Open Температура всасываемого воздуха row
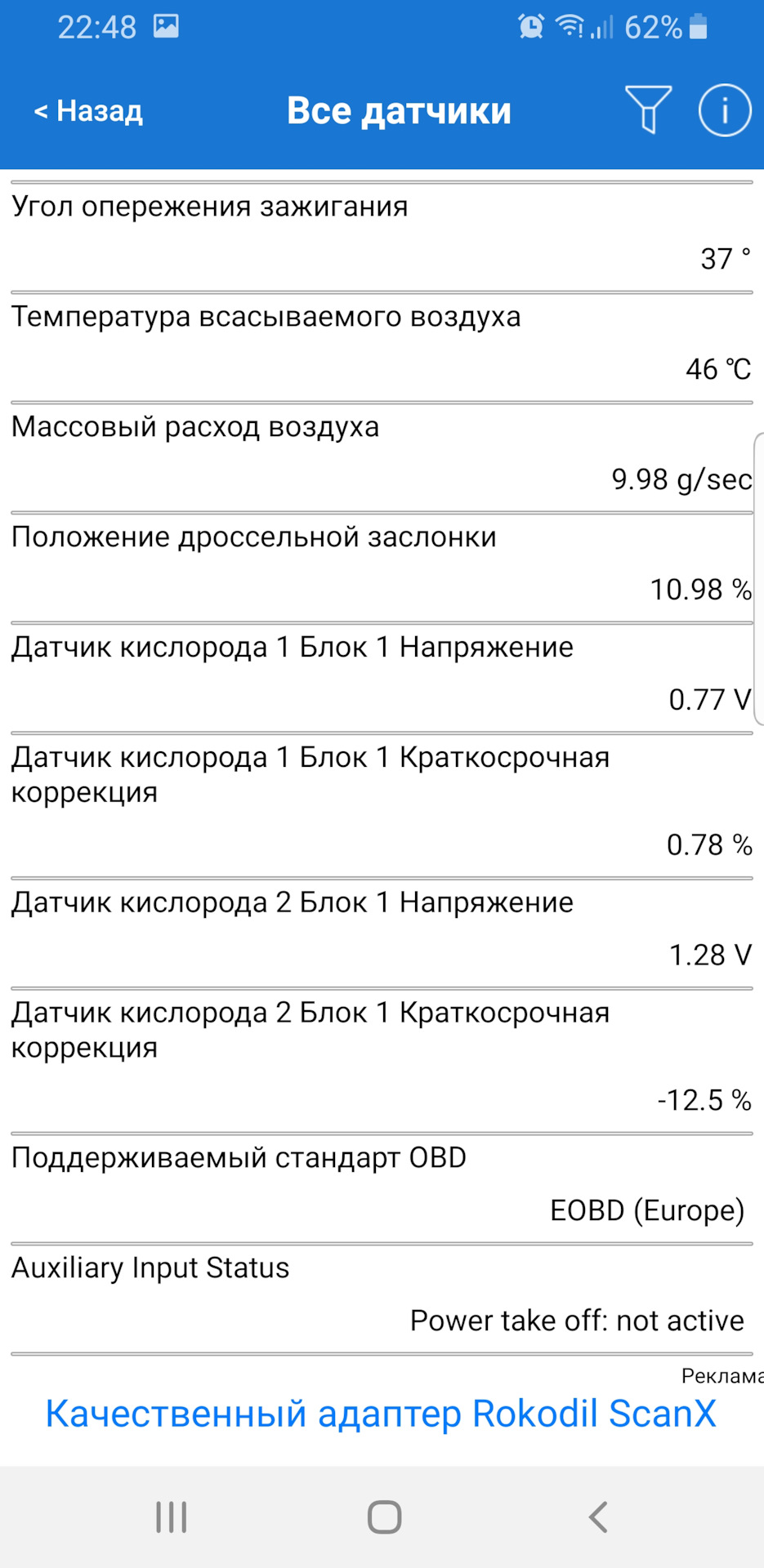 pos(381,344)
